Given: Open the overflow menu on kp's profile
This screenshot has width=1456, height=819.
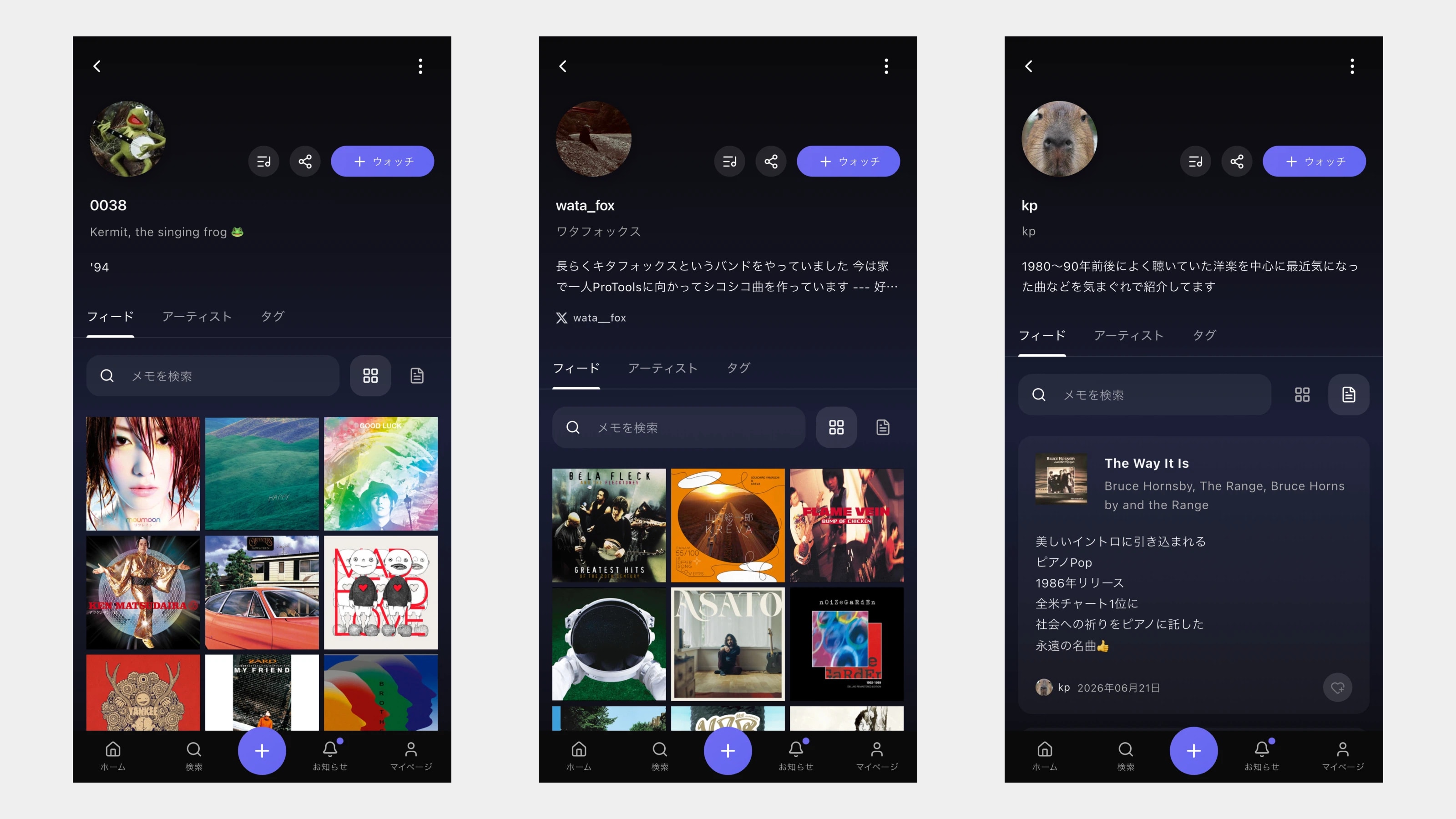Looking at the screenshot, I should 1352,66.
